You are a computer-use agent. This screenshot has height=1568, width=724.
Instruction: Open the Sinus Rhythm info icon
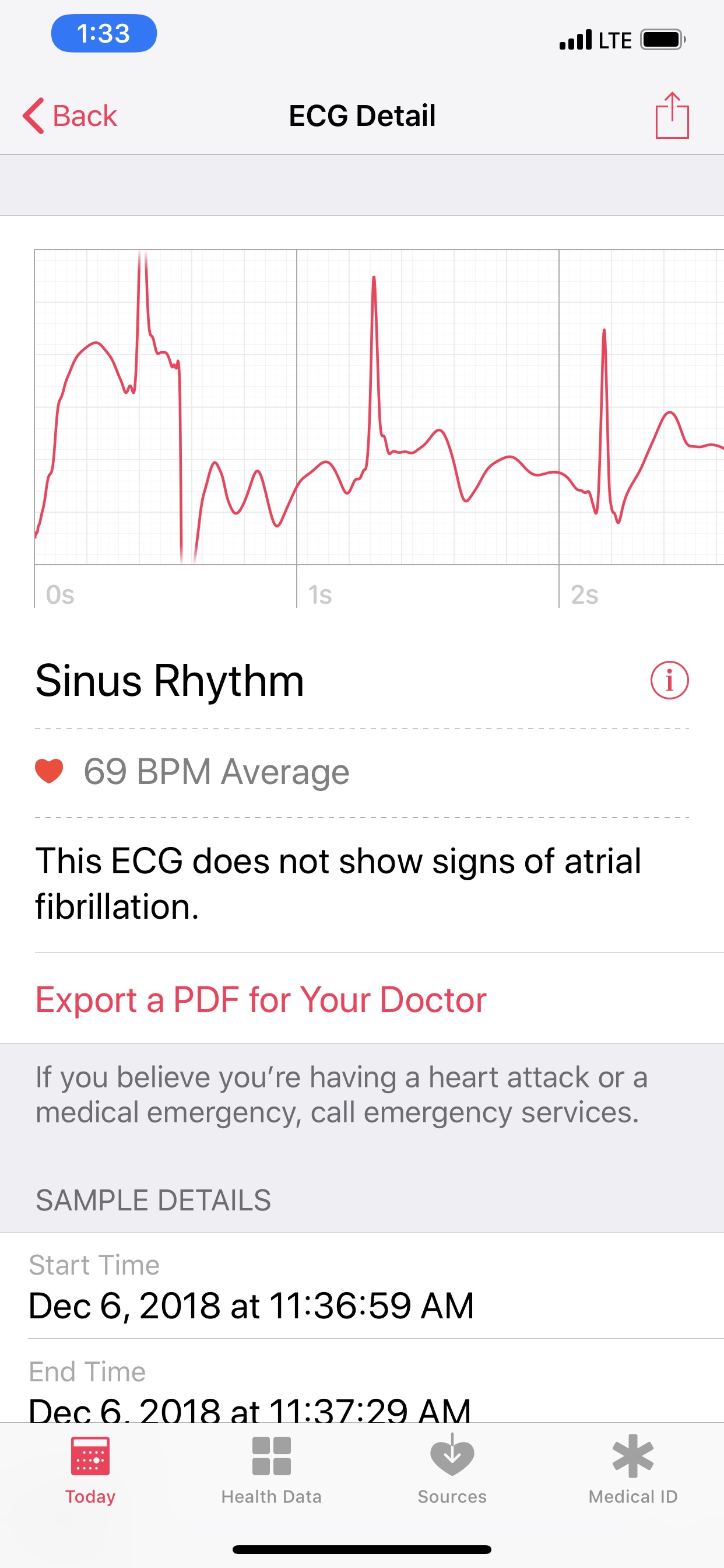(x=669, y=680)
